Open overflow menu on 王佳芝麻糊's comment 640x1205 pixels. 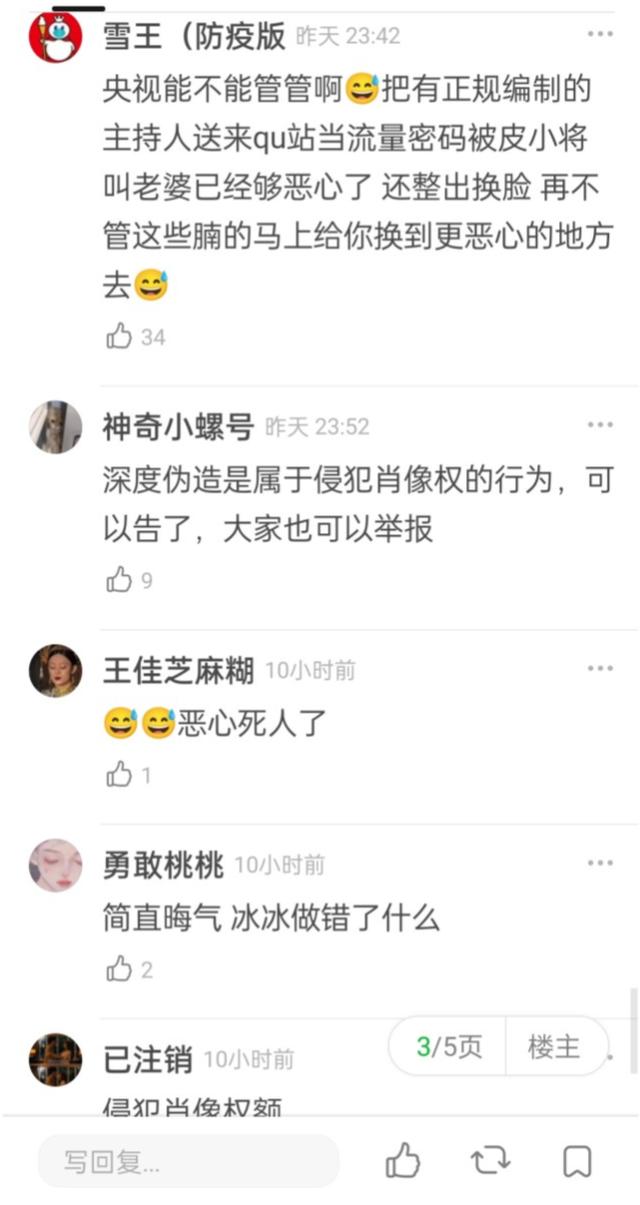click(x=600, y=669)
